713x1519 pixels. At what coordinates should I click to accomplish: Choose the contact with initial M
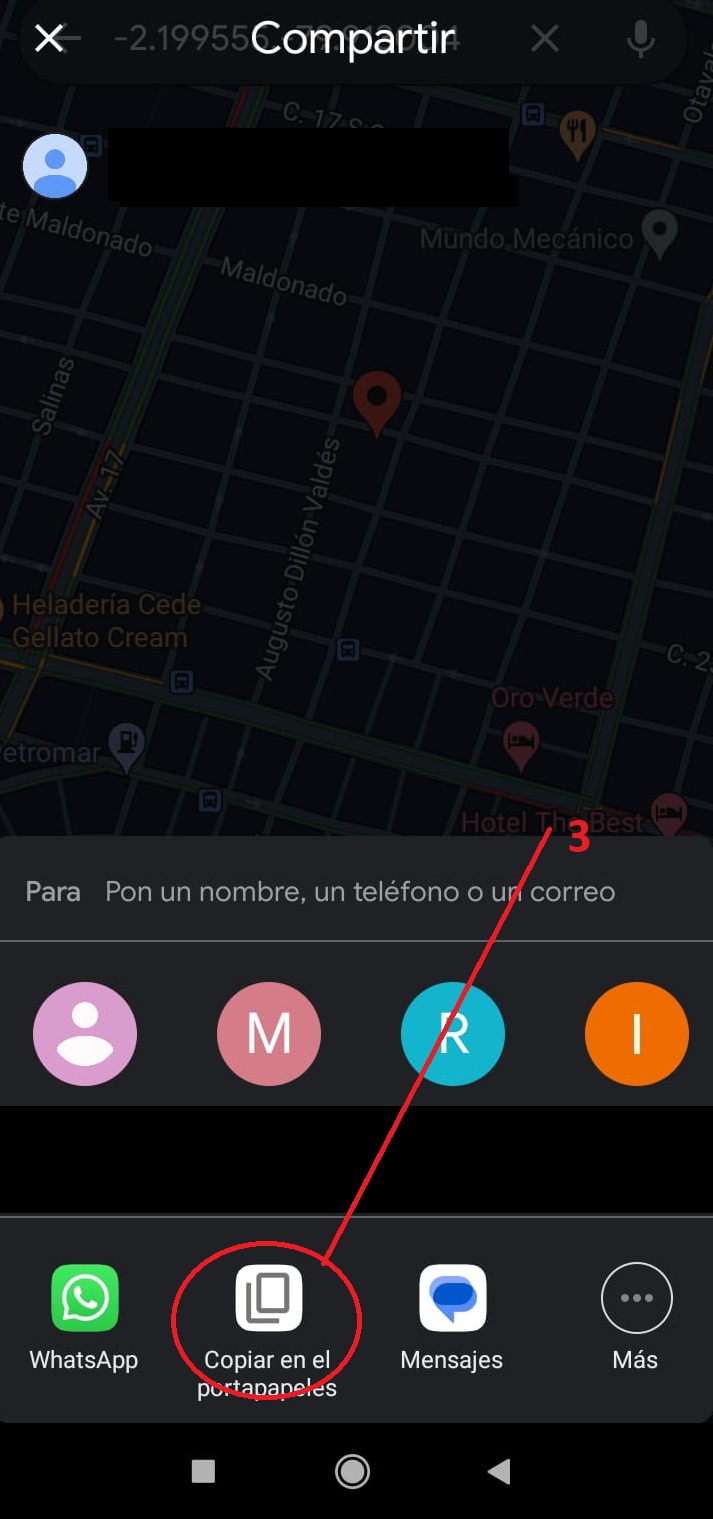click(269, 1034)
